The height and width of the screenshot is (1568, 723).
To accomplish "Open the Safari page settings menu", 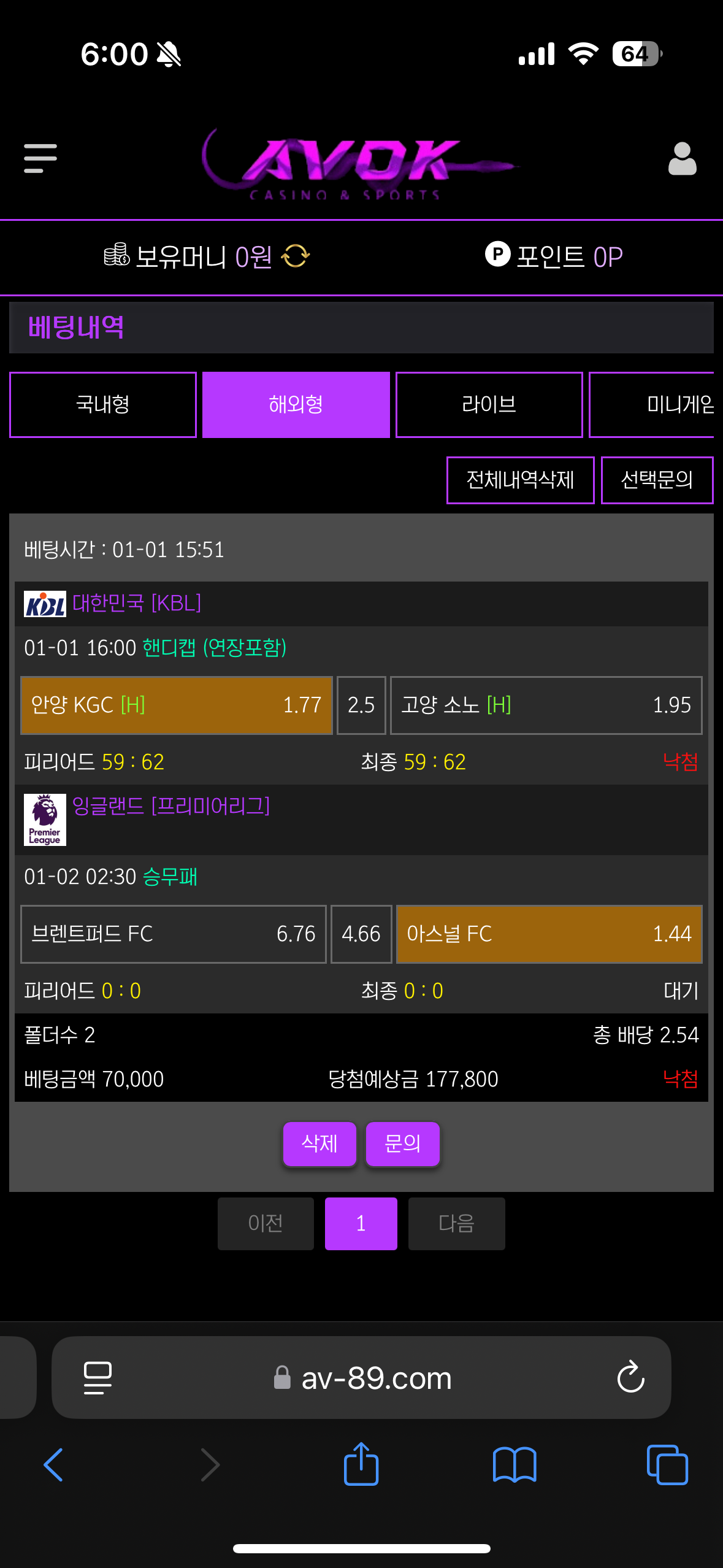I will tap(98, 1378).
